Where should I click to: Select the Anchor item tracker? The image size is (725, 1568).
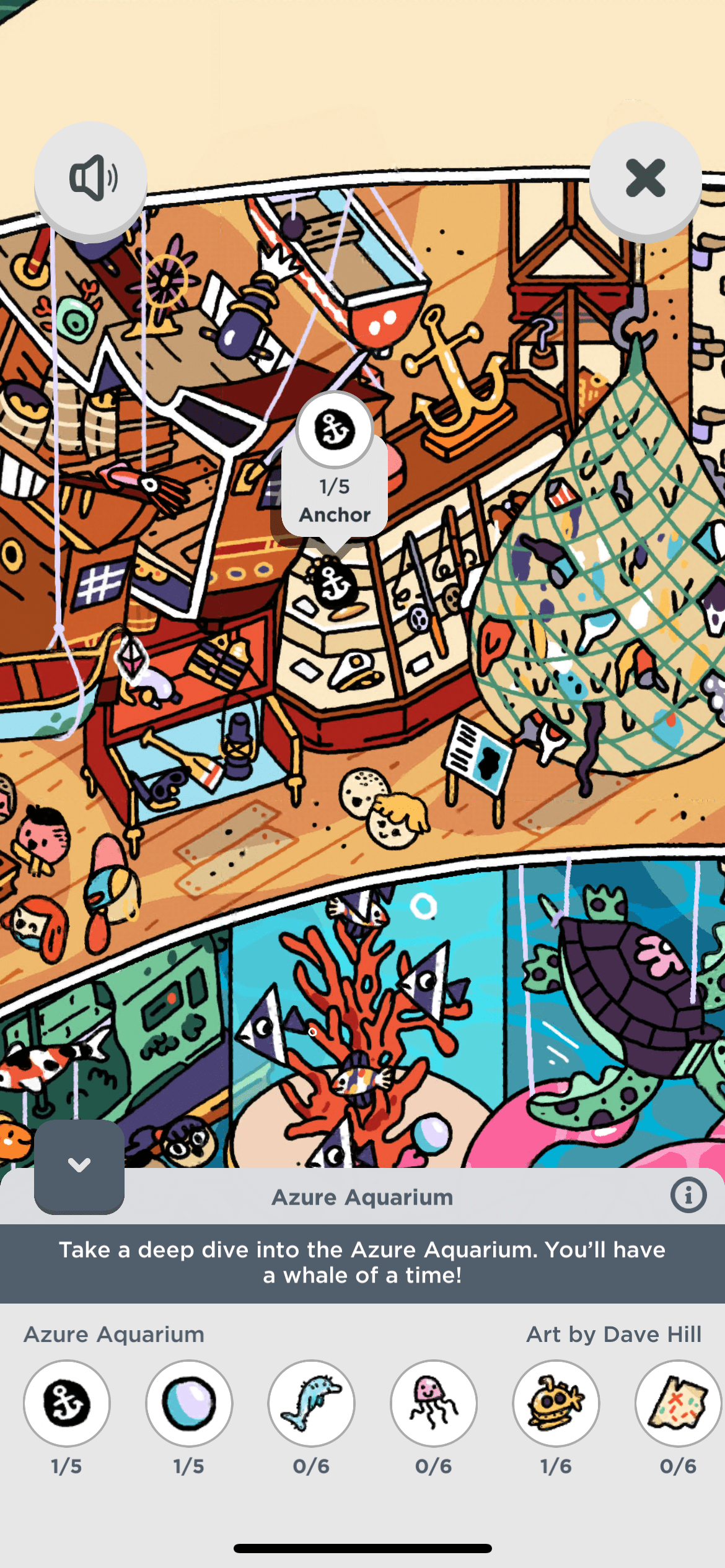tap(67, 1403)
